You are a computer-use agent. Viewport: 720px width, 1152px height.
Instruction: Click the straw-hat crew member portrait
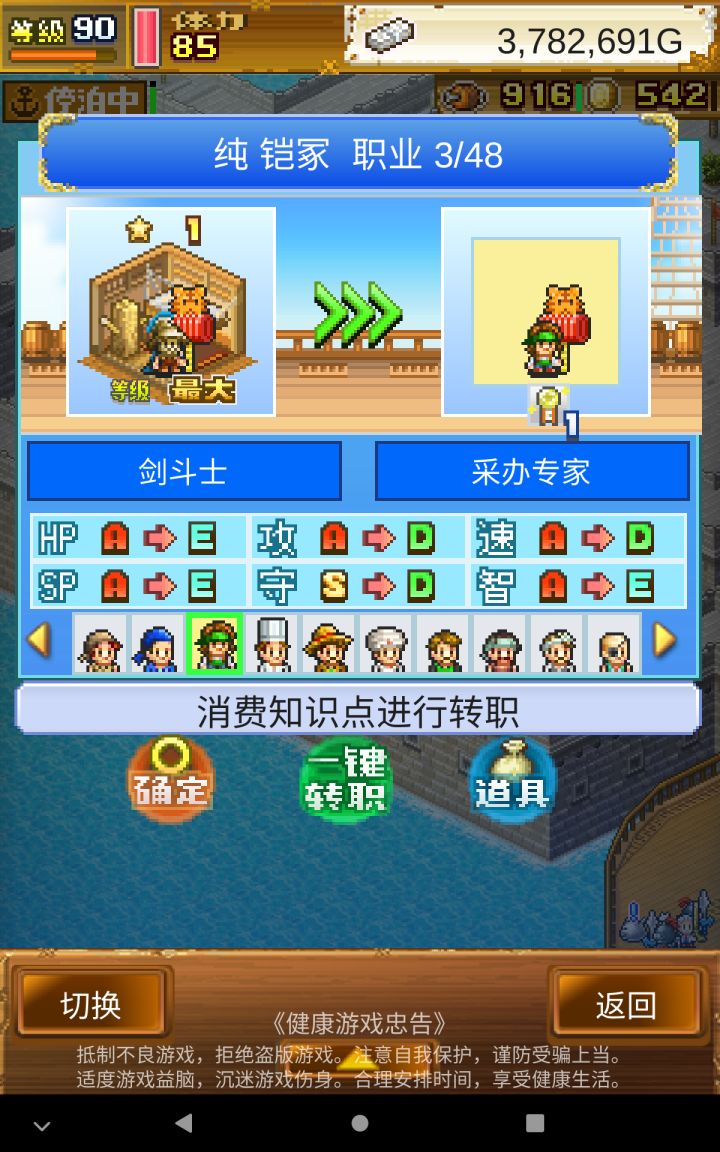[329, 644]
